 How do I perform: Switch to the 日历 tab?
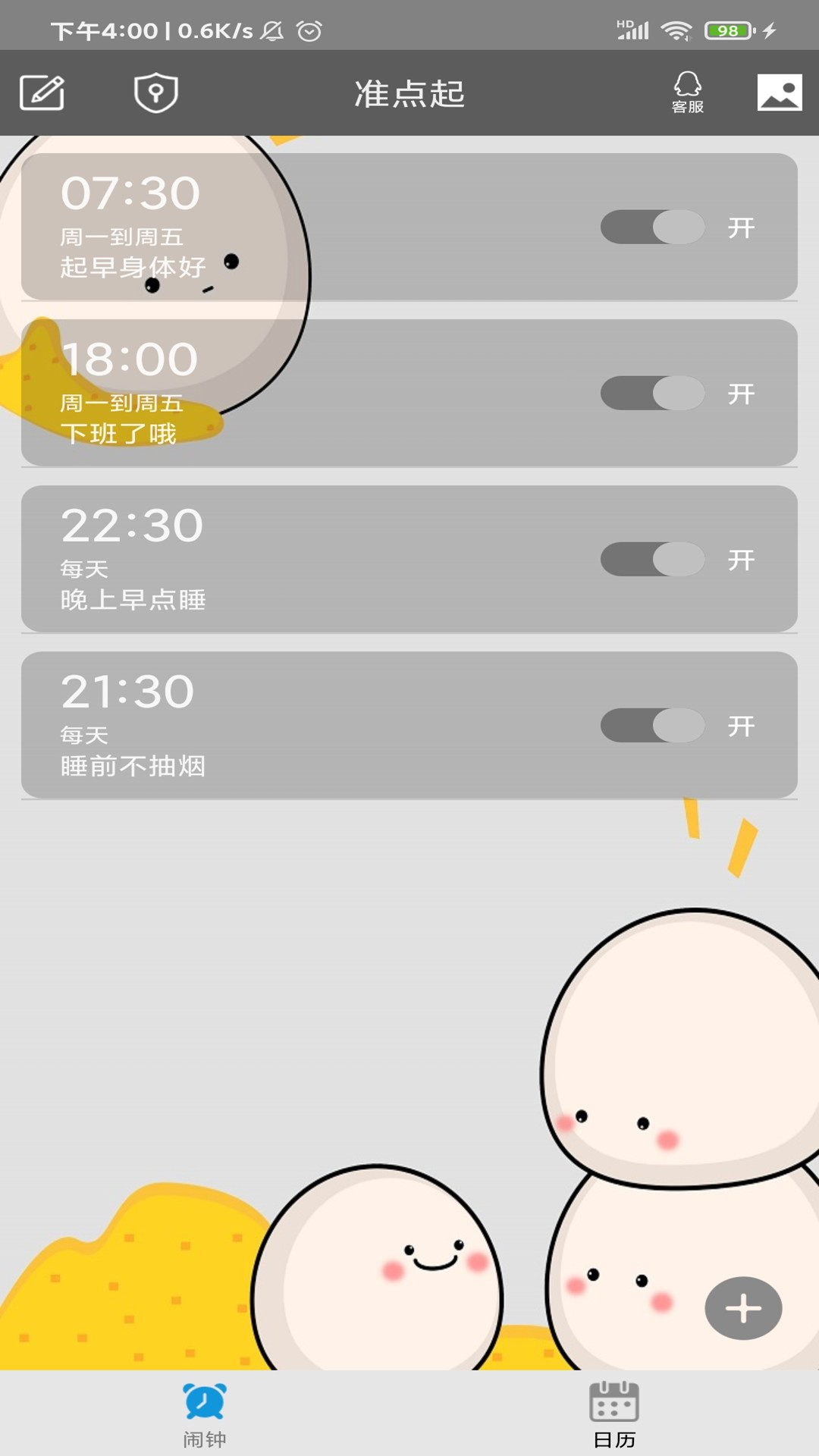tap(614, 1410)
